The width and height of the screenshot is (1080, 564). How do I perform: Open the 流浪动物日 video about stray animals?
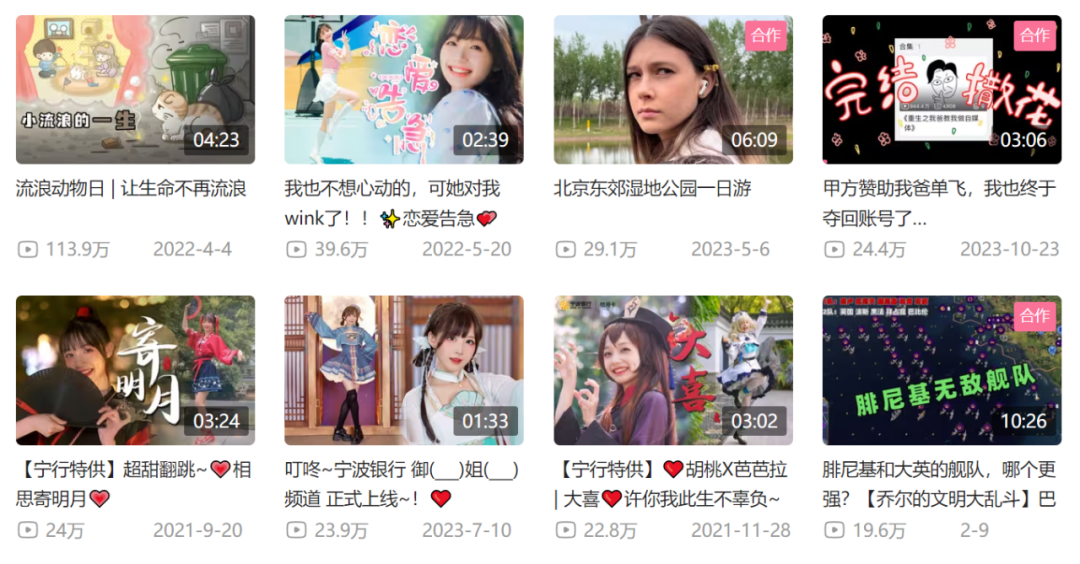(x=135, y=90)
